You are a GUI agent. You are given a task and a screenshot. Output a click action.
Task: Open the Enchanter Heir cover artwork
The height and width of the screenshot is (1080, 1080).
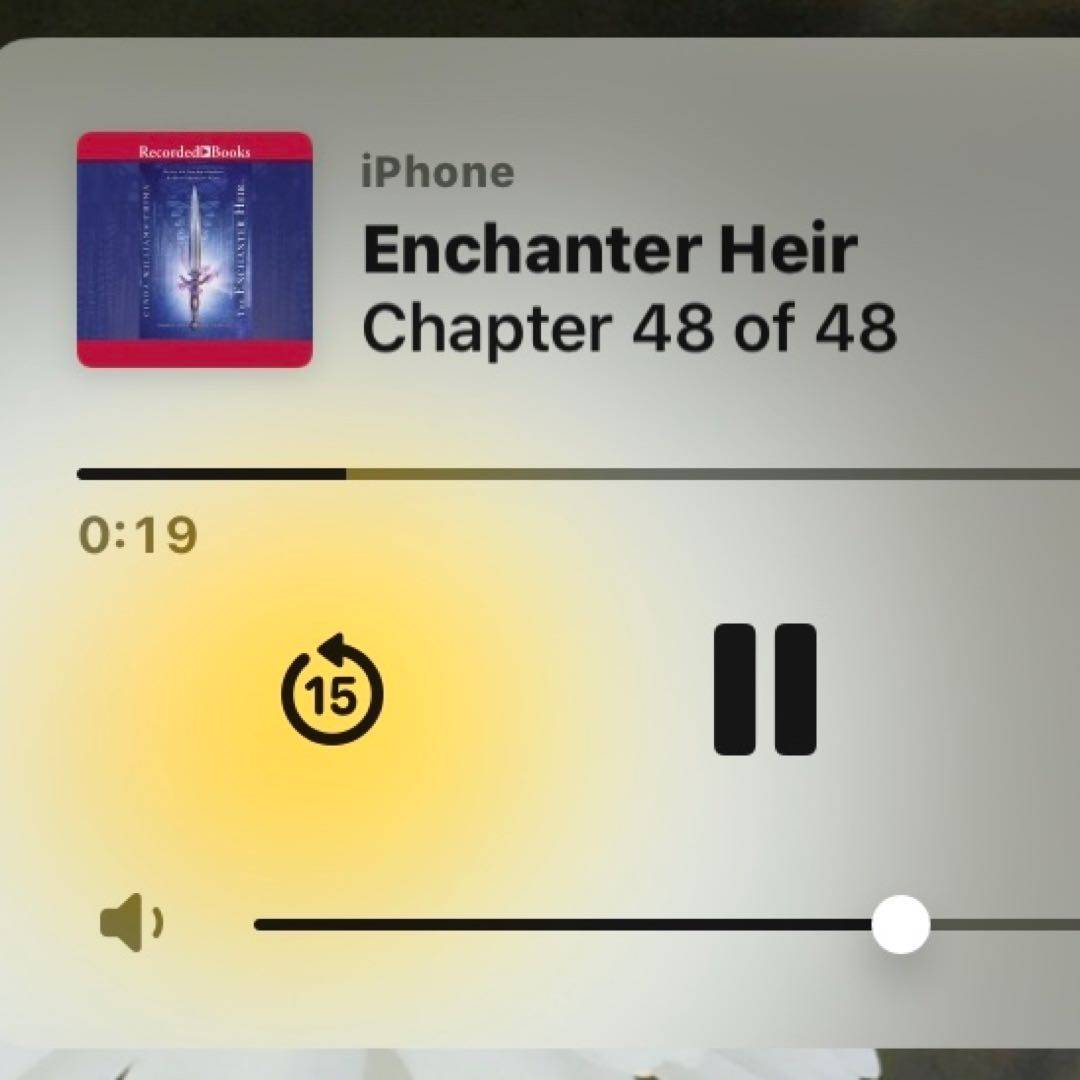195,250
